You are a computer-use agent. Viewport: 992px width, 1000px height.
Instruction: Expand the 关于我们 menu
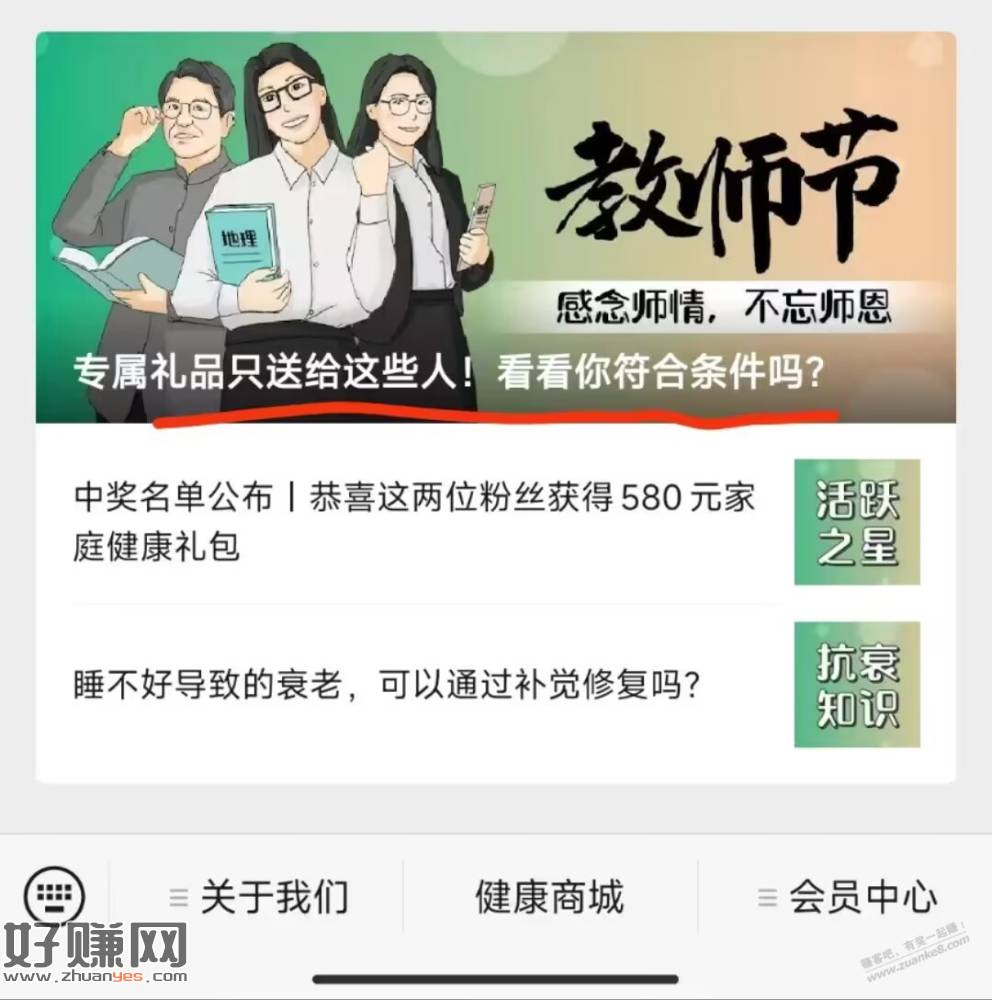[x=258, y=896]
